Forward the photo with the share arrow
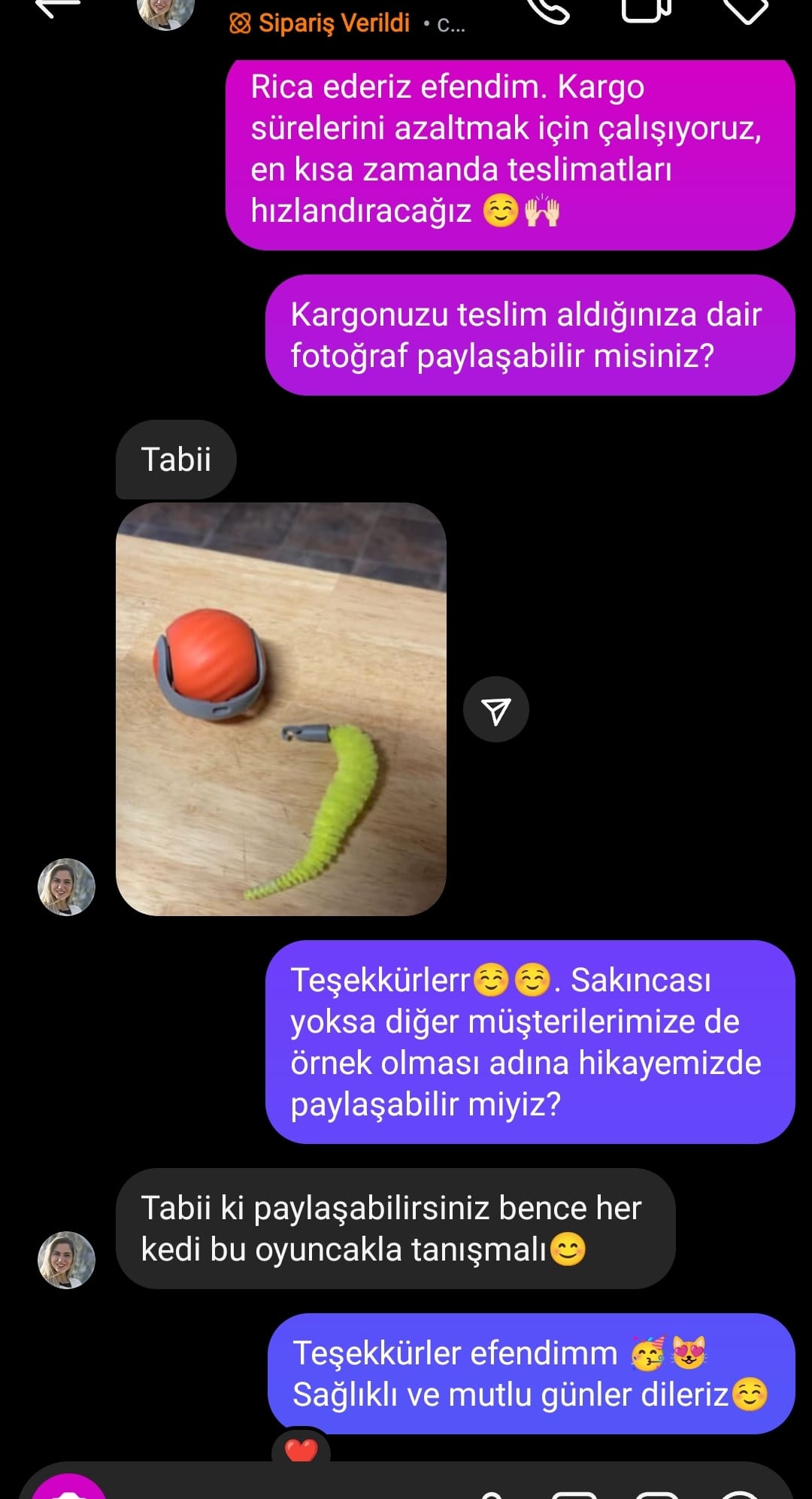 coord(496,710)
